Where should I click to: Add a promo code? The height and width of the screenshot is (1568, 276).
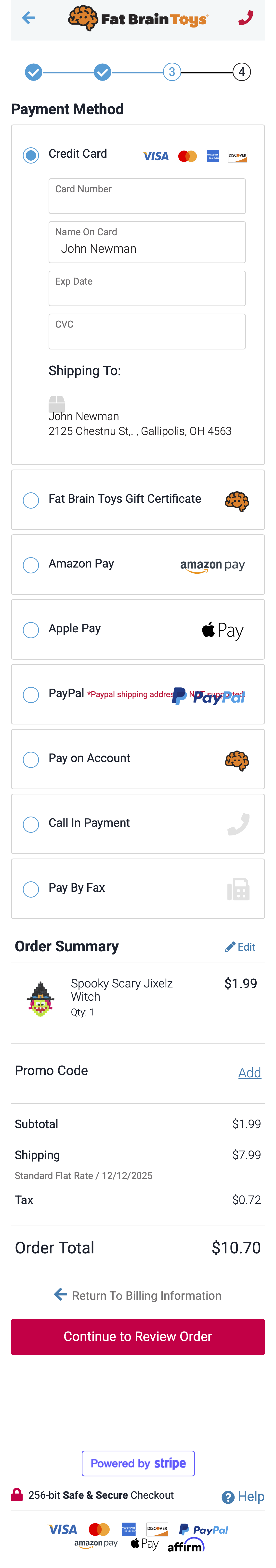[249, 1072]
